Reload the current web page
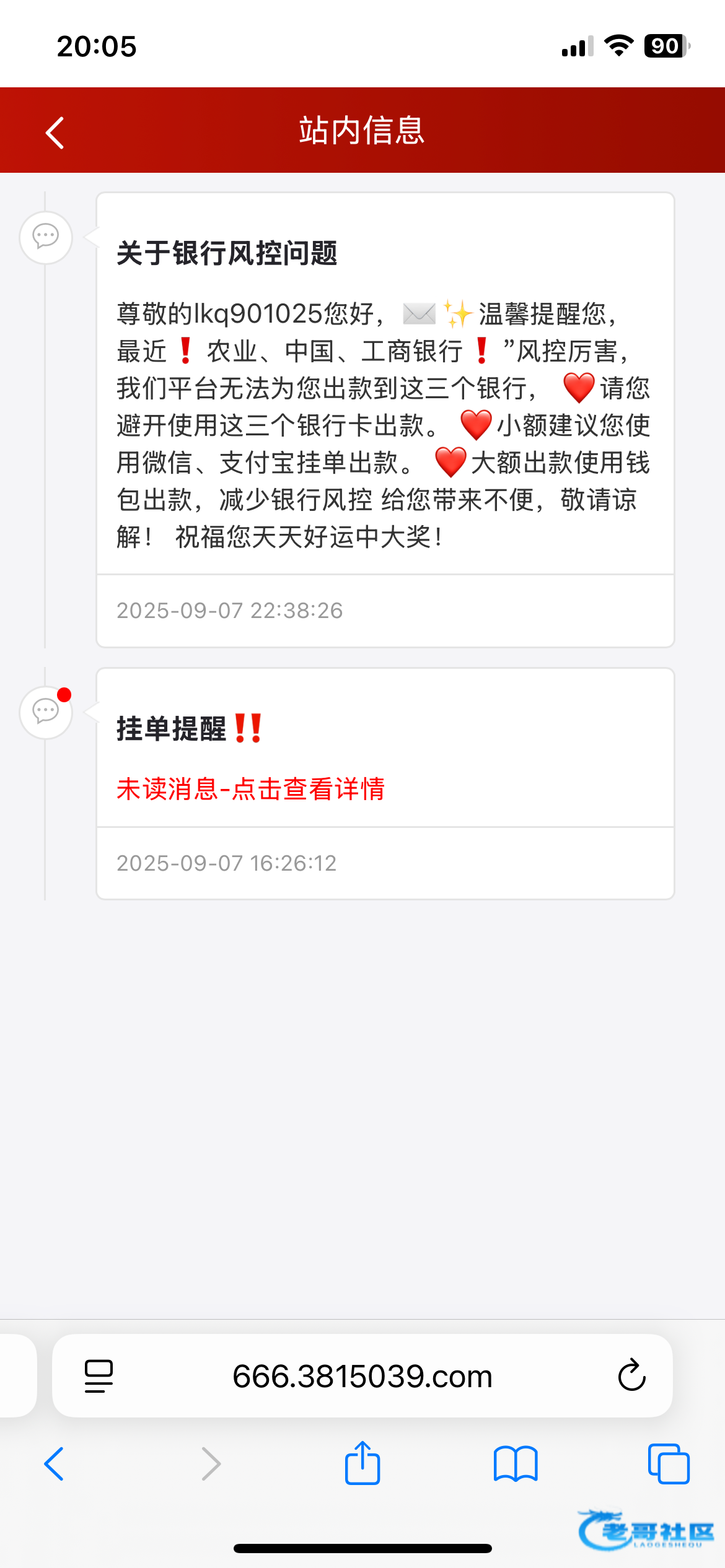The height and width of the screenshot is (1568, 725). click(x=631, y=1375)
